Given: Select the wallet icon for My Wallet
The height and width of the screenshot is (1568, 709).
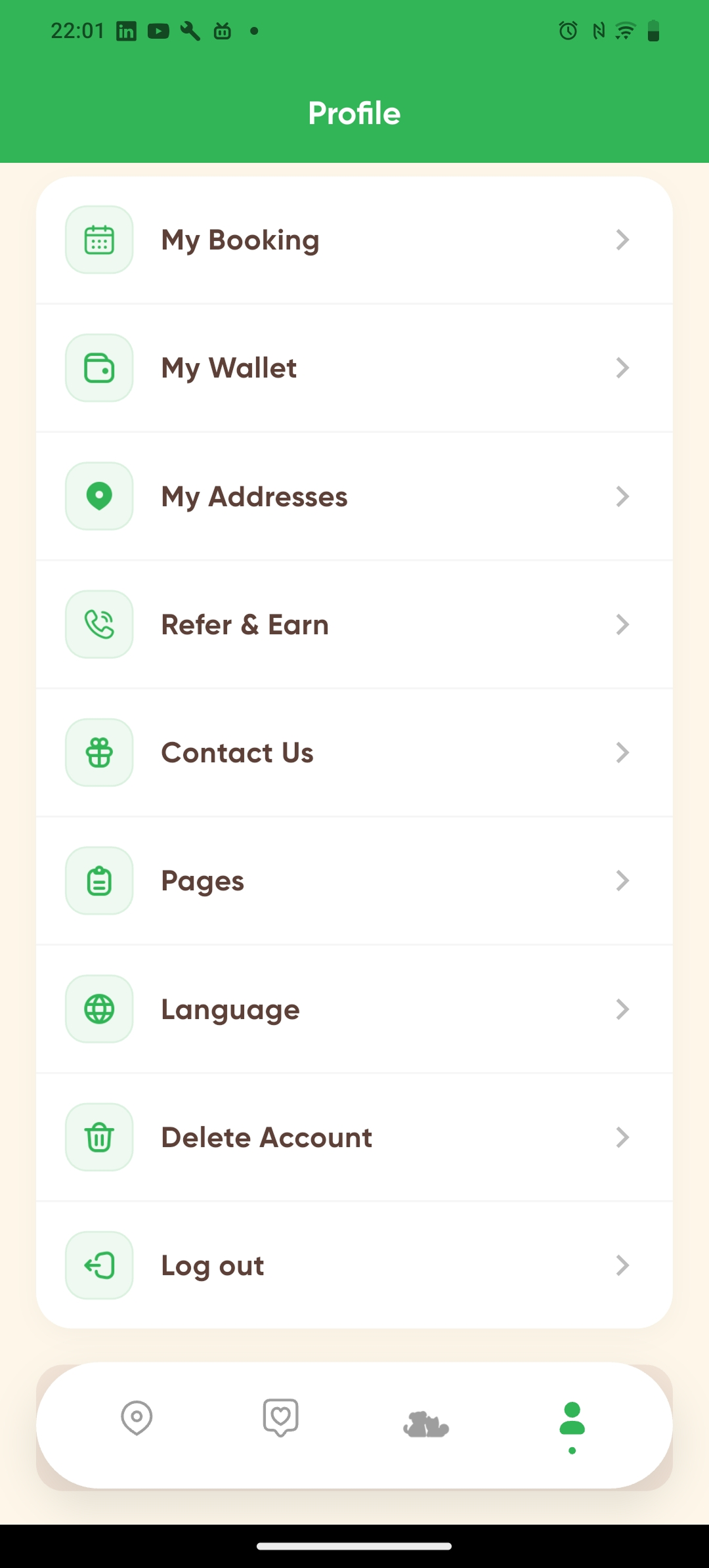Looking at the screenshot, I should 98,367.
